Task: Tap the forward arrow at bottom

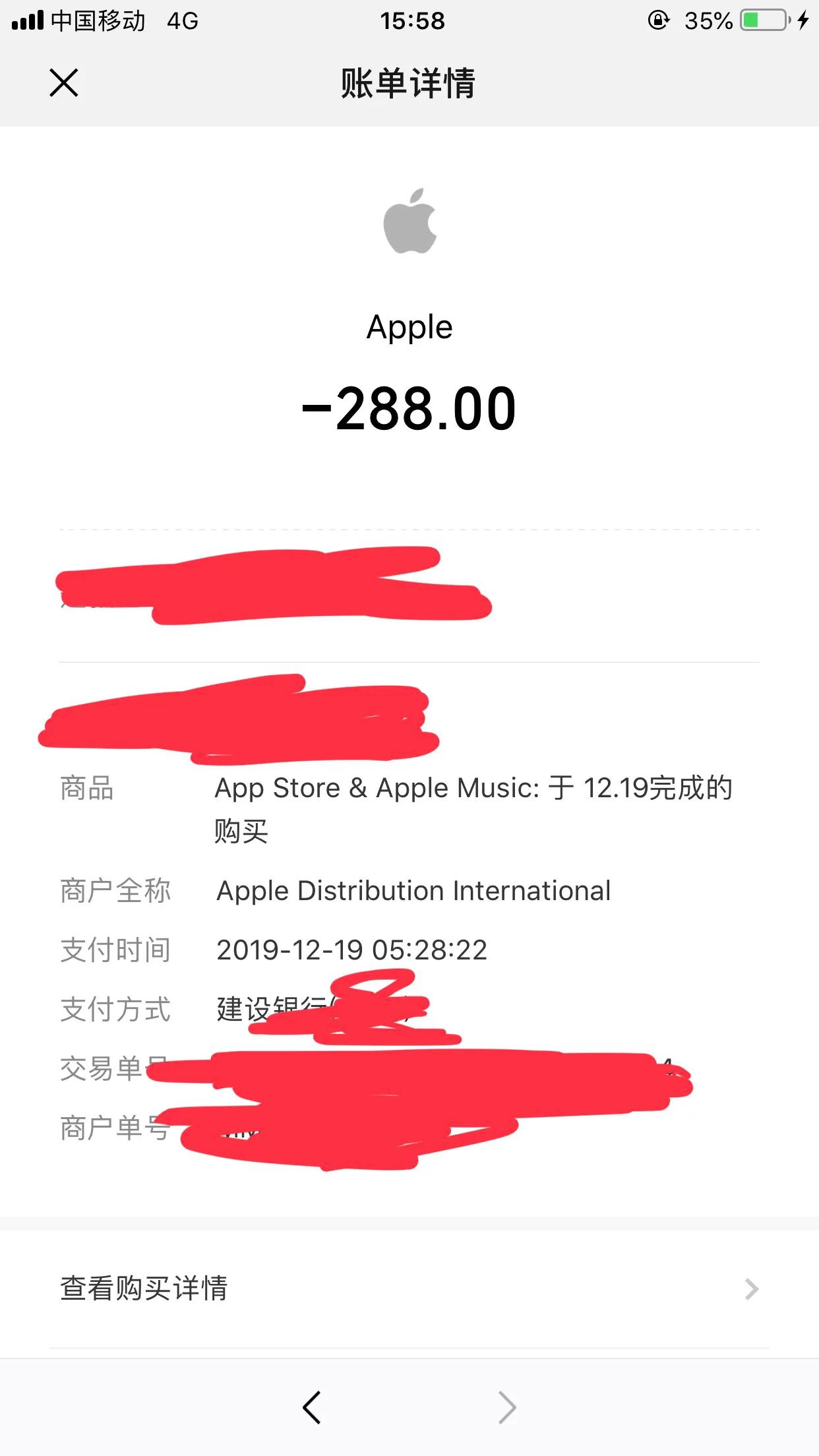Action: [x=506, y=1408]
